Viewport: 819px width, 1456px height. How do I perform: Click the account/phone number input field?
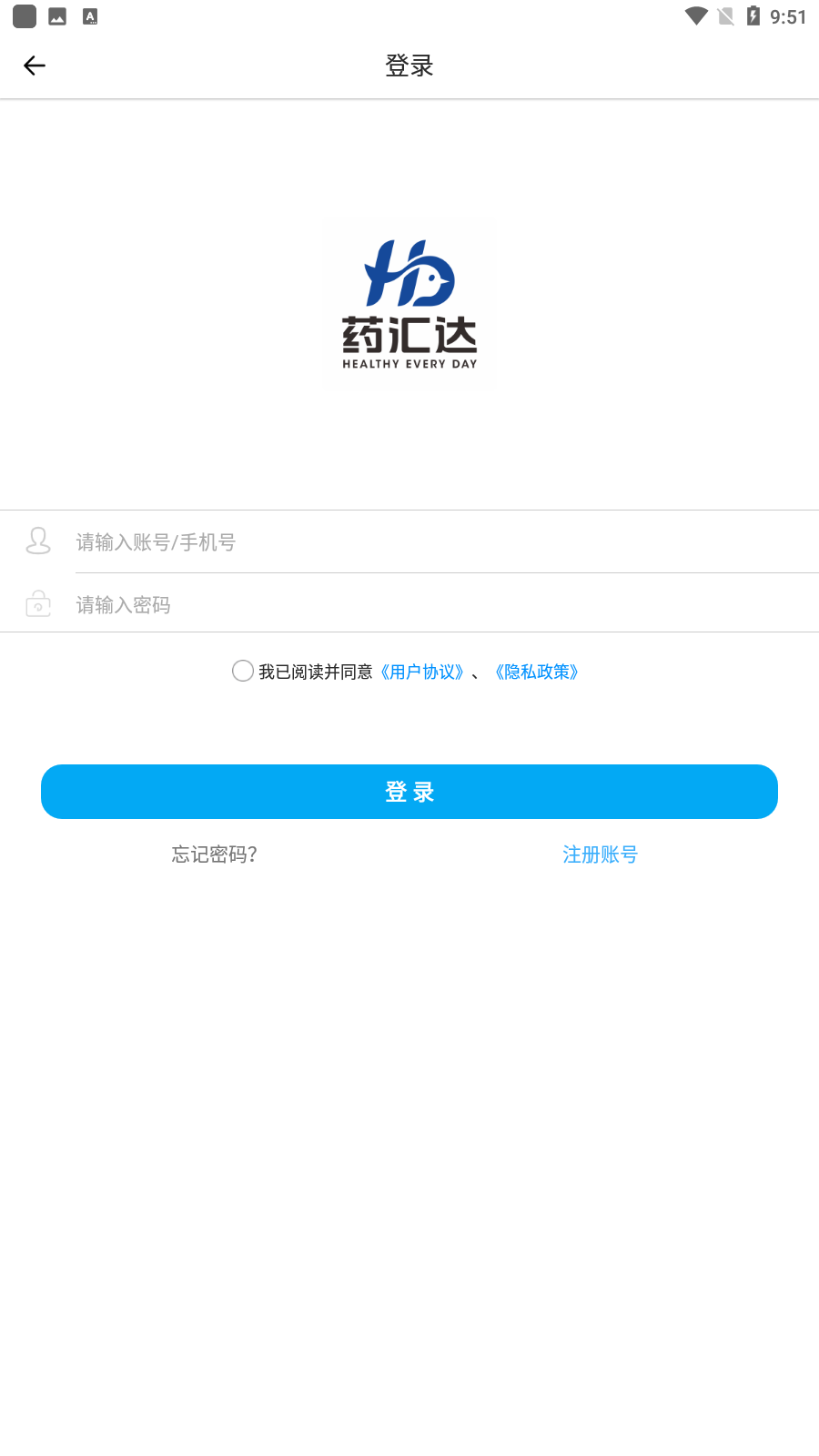[364, 541]
